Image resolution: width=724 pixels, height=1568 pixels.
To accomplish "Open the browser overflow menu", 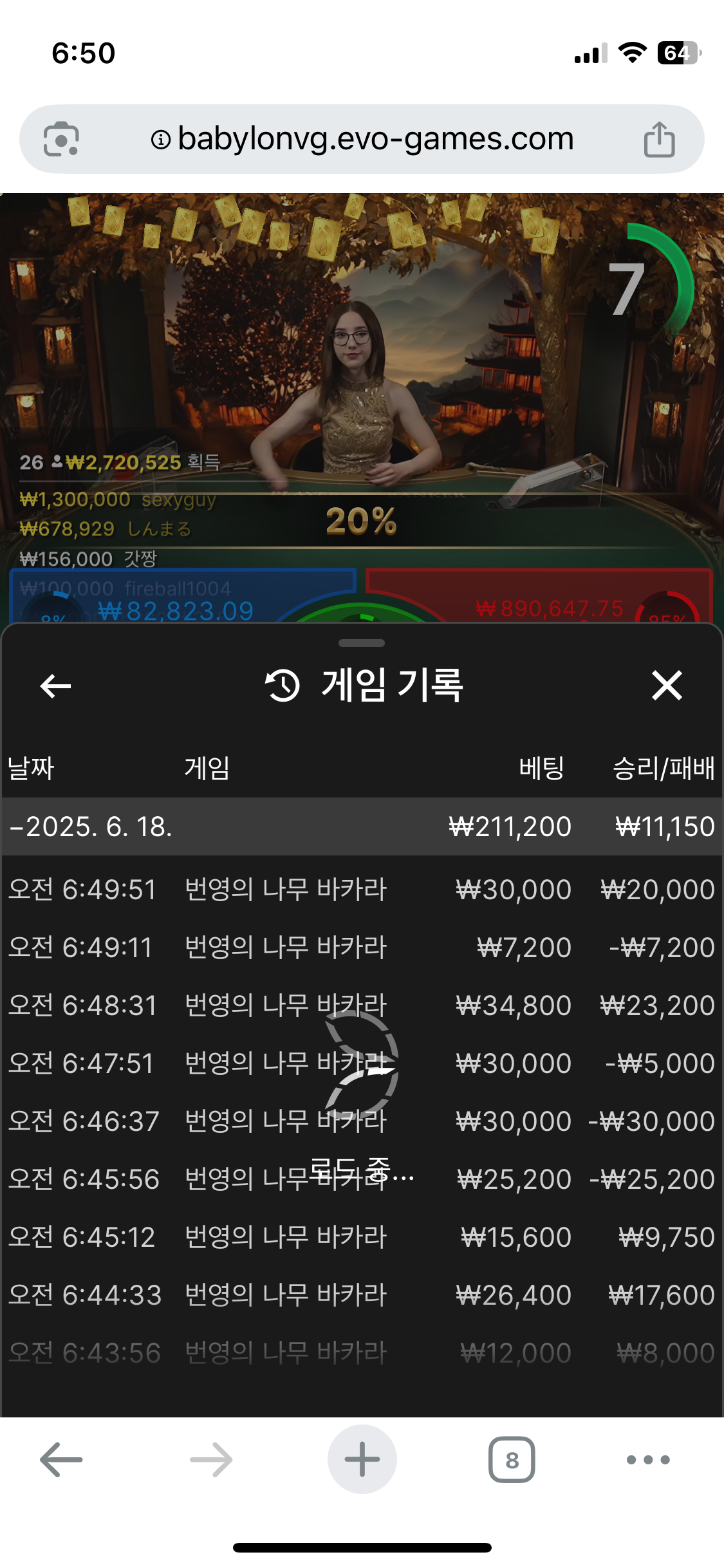I will tap(648, 1459).
